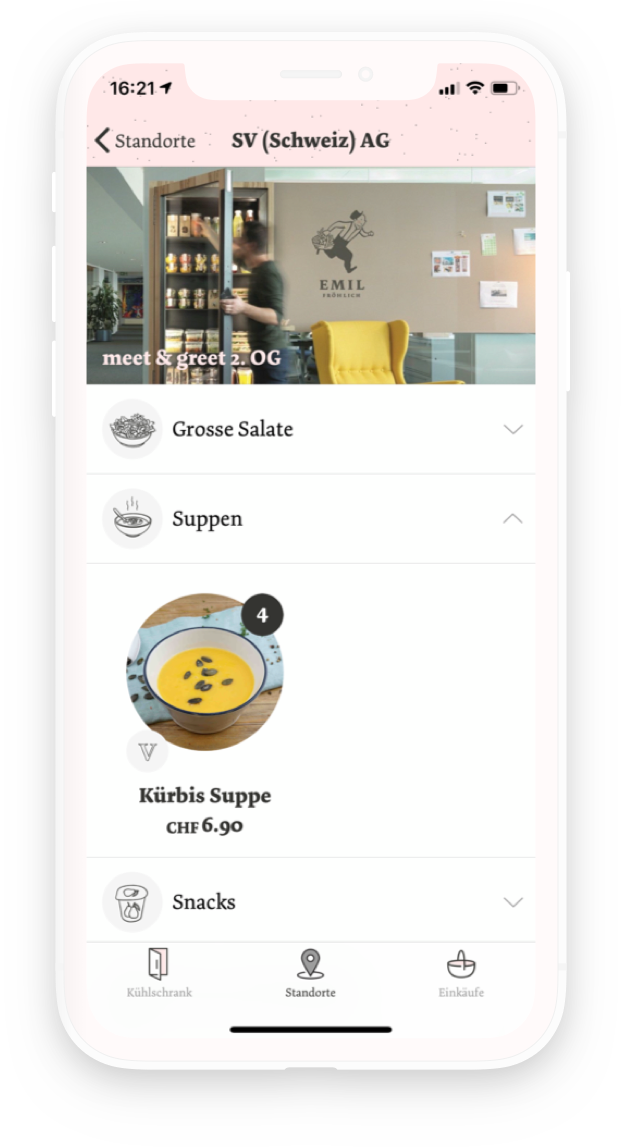Expand the Snacks category

pyautogui.click(x=310, y=902)
